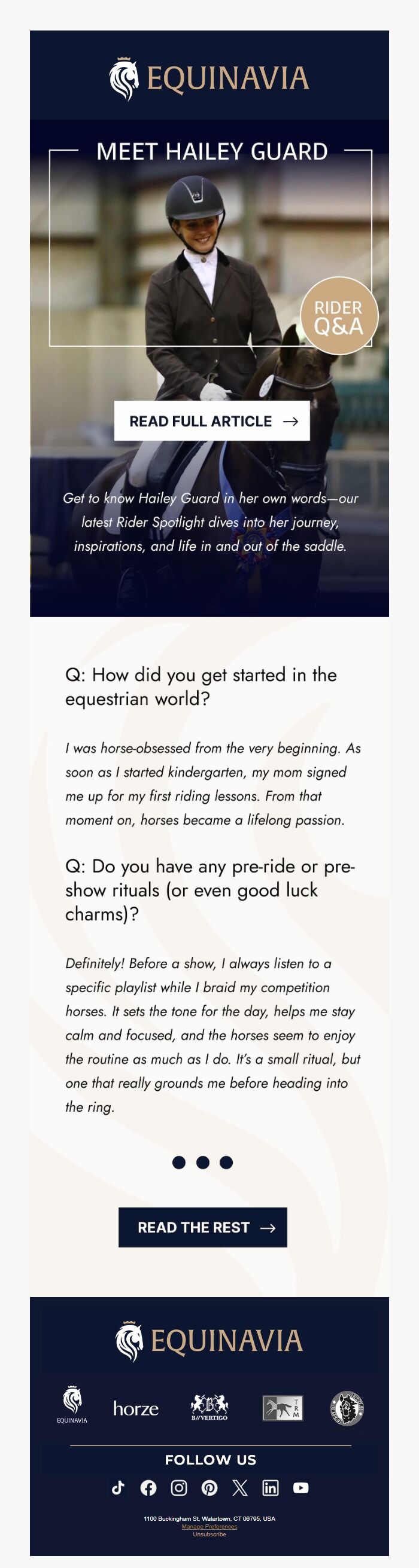The image size is (419, 1568).
Task: Open Read The Rest button
Action: click(202, 1227)
